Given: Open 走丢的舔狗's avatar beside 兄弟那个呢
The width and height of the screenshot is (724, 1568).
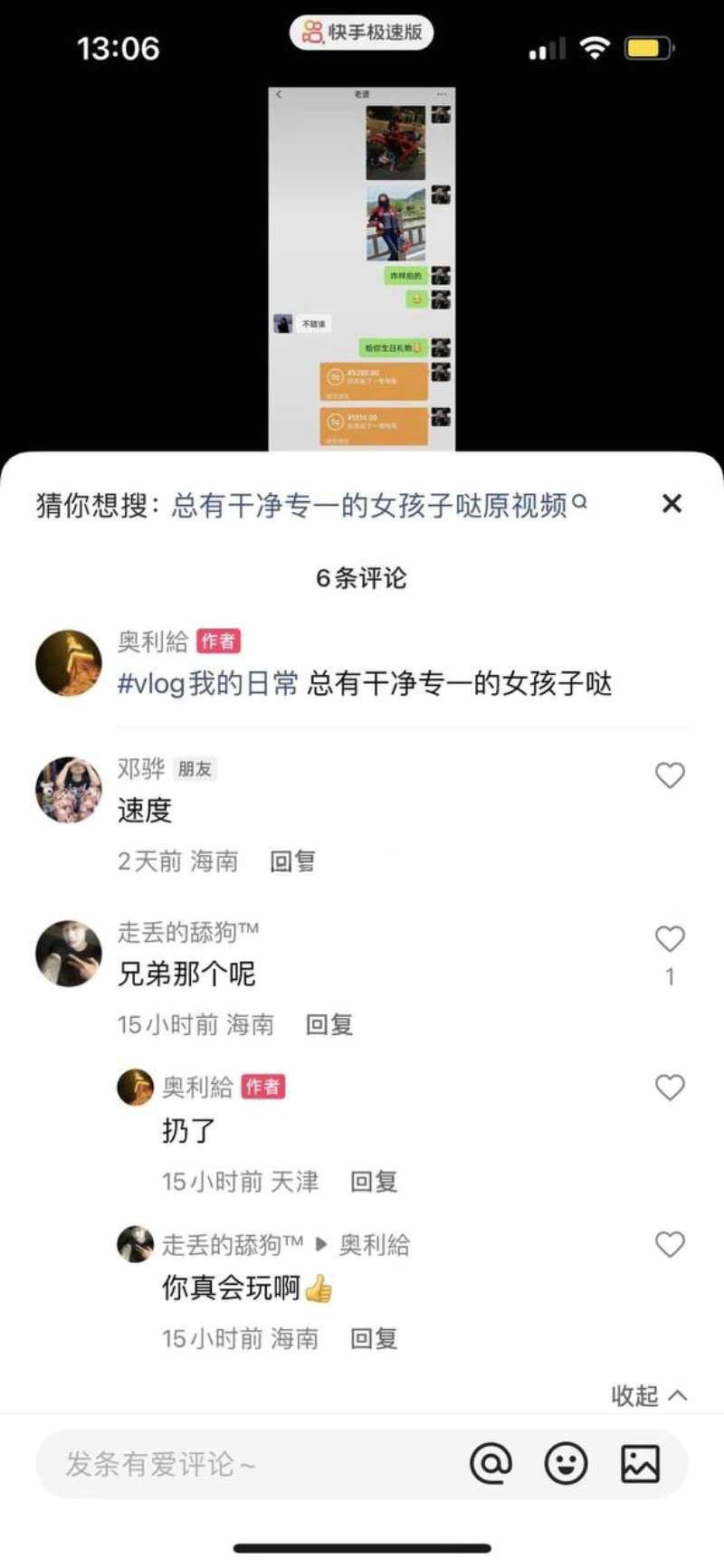Looking at the screenshot, I should point(69,954).
